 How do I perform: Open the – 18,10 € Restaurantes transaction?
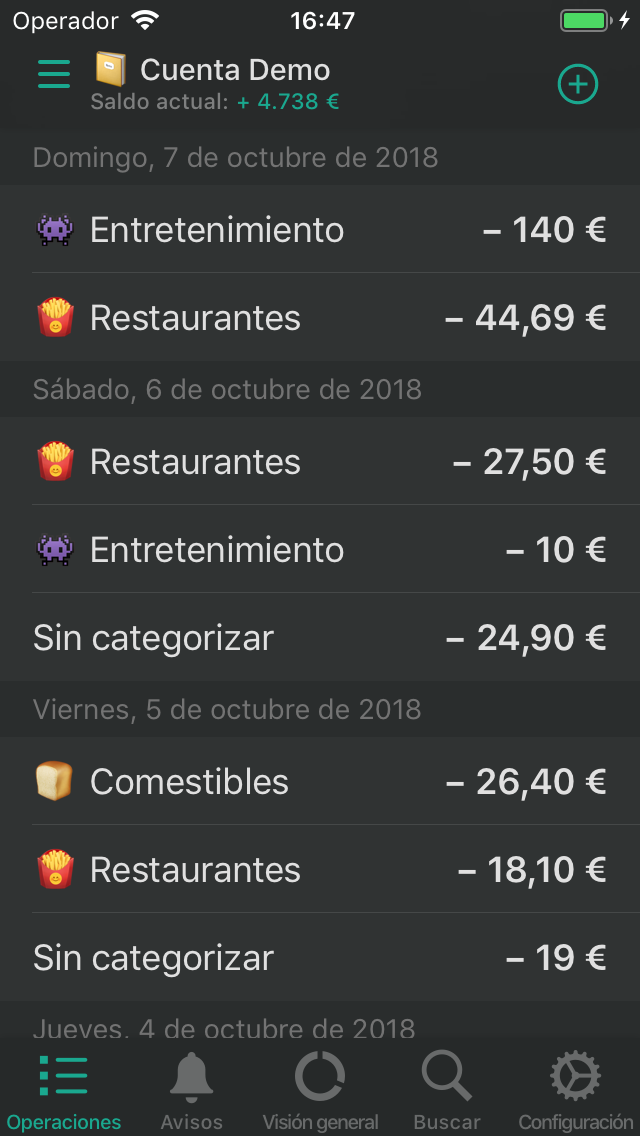click(320, 870)
